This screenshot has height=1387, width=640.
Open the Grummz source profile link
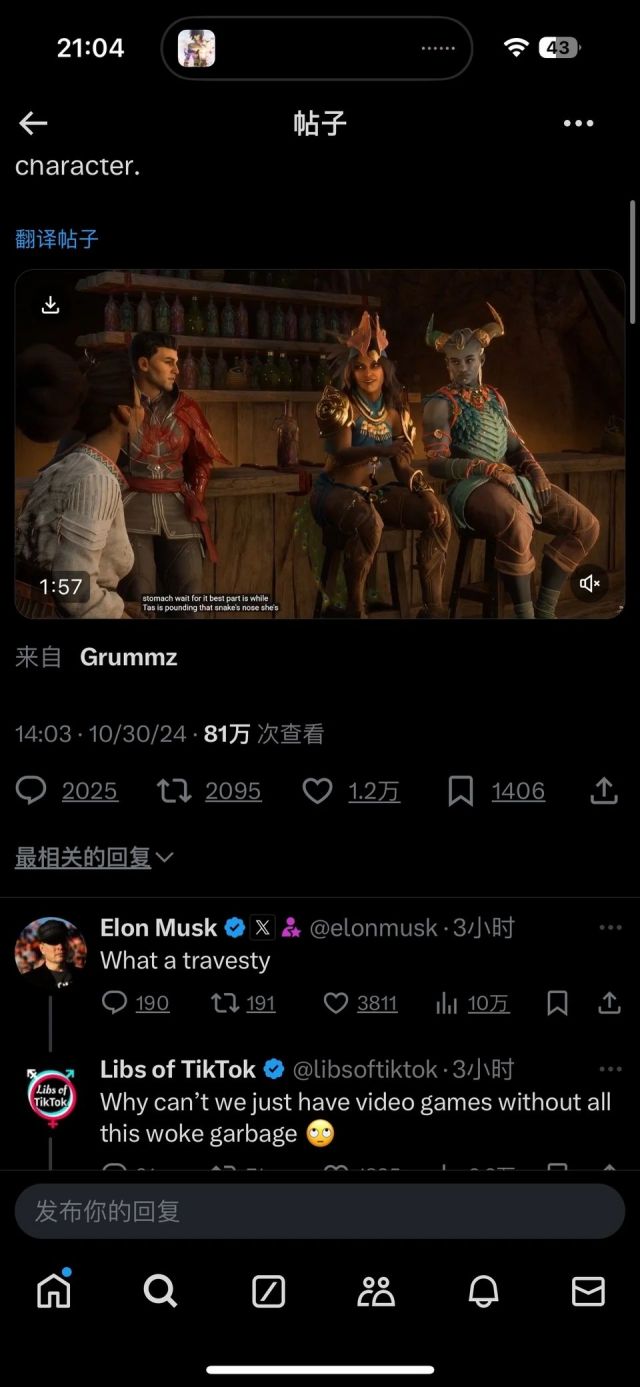128,657
